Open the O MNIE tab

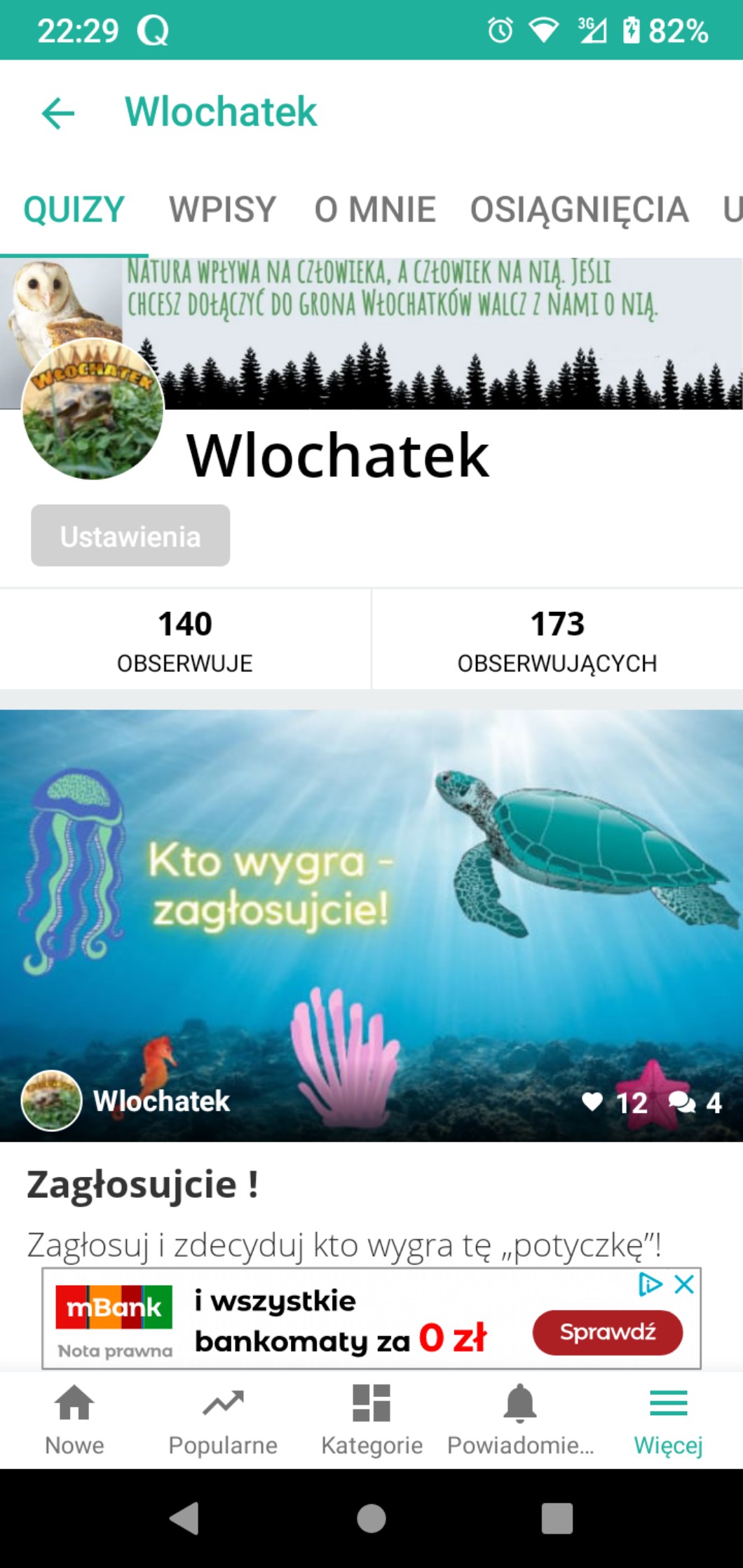coord(374,210)
